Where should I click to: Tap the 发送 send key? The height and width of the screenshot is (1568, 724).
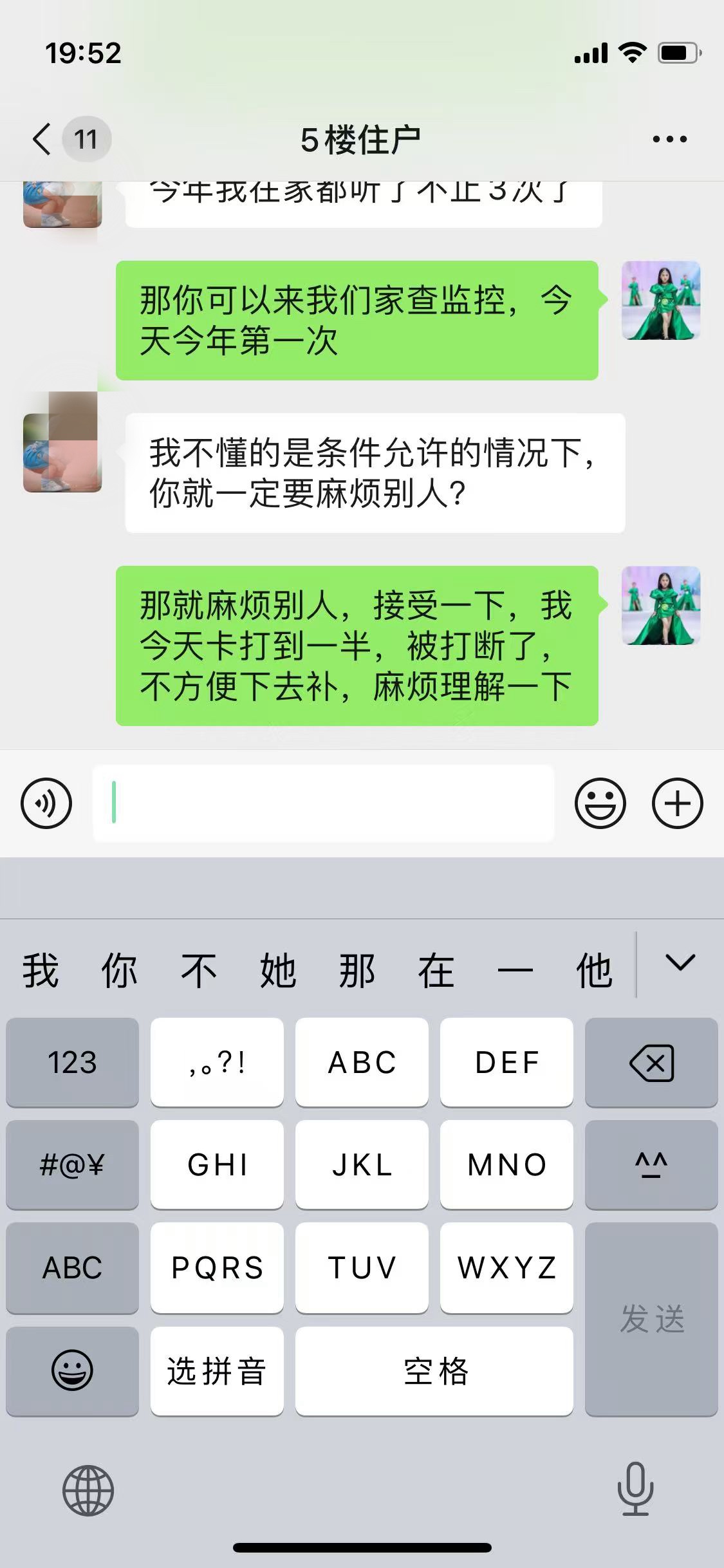click(x=651, y=1319)
